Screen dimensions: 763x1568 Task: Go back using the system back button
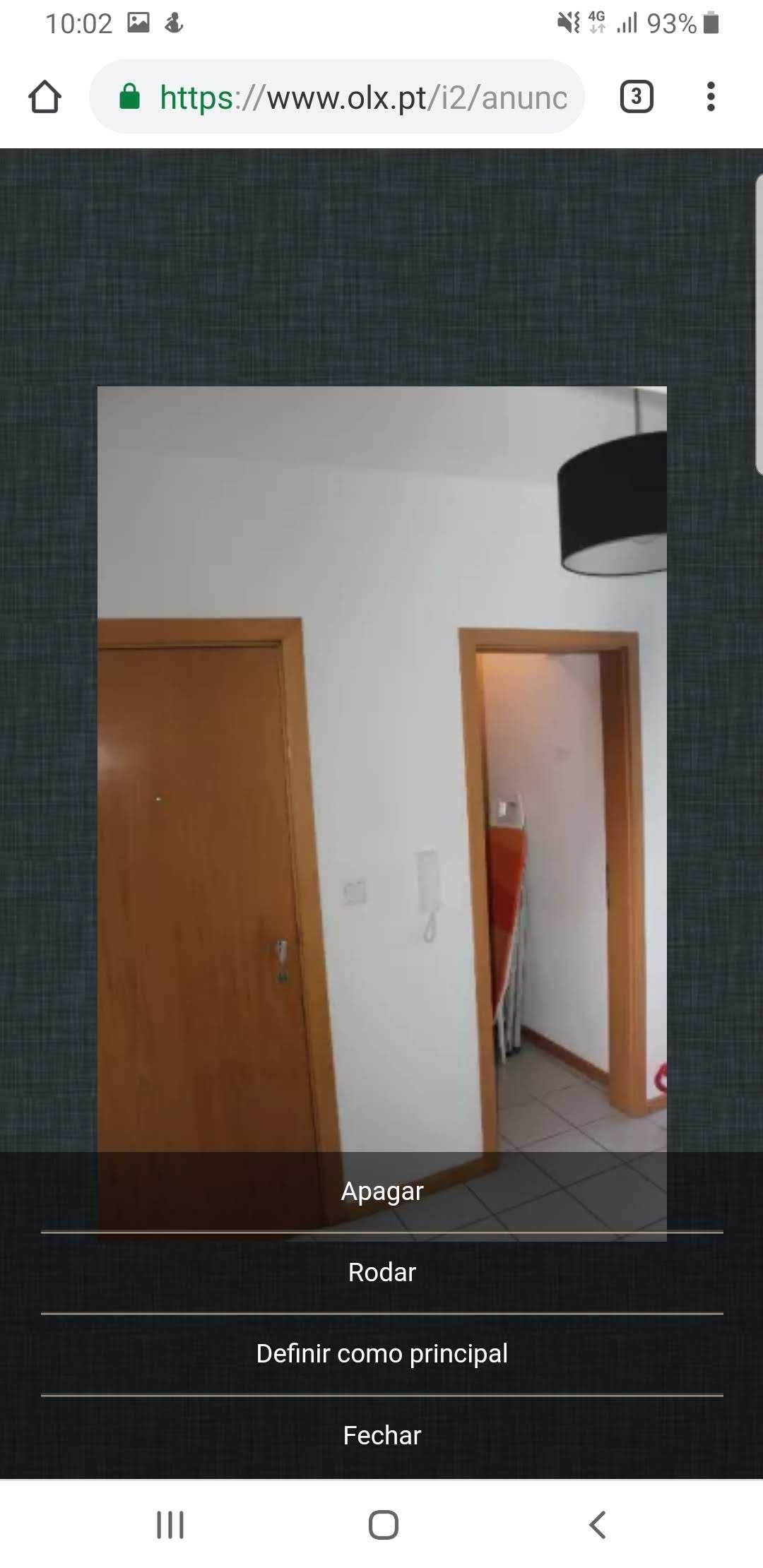coord(597,1525)
